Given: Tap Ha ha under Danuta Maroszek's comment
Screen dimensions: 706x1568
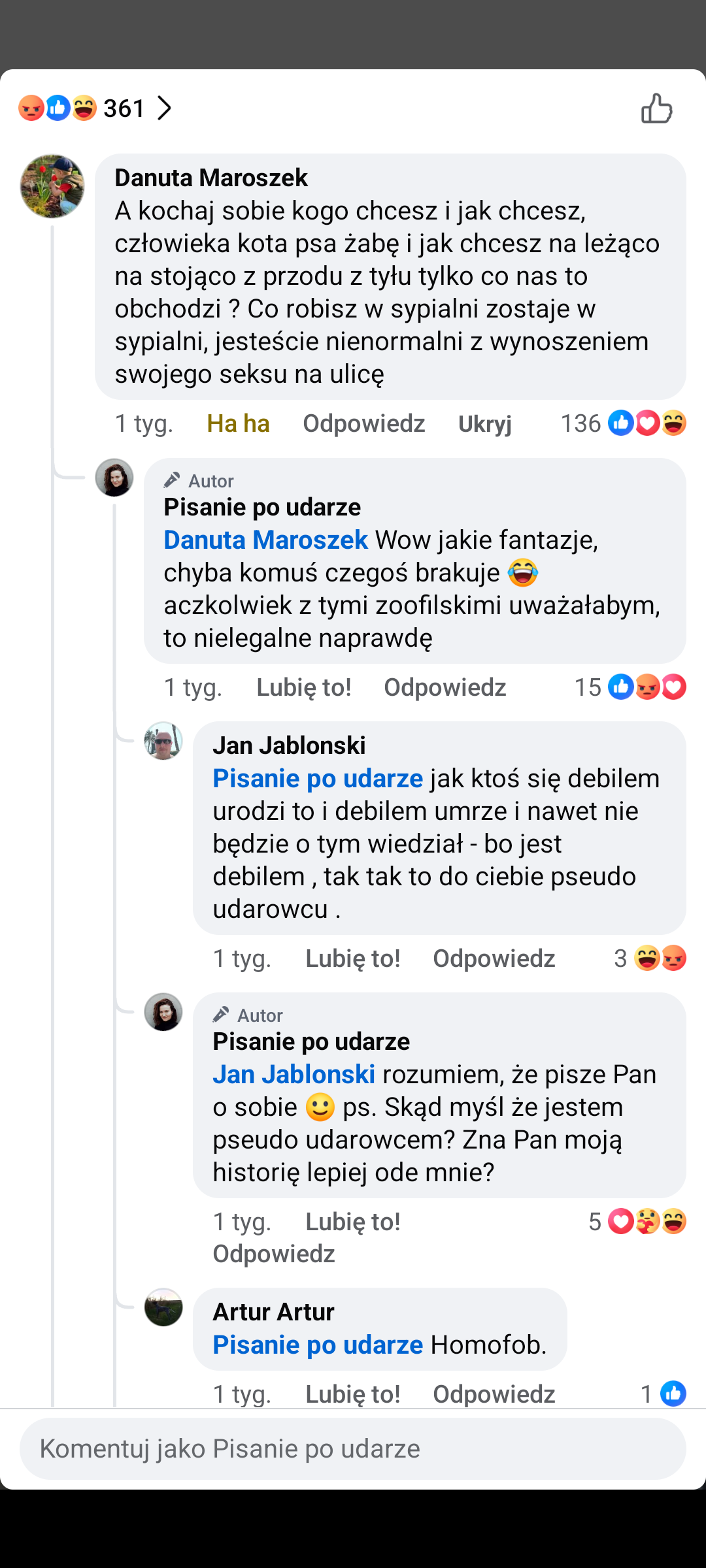Looking at the screenshot, I should (x=238, y=423).
